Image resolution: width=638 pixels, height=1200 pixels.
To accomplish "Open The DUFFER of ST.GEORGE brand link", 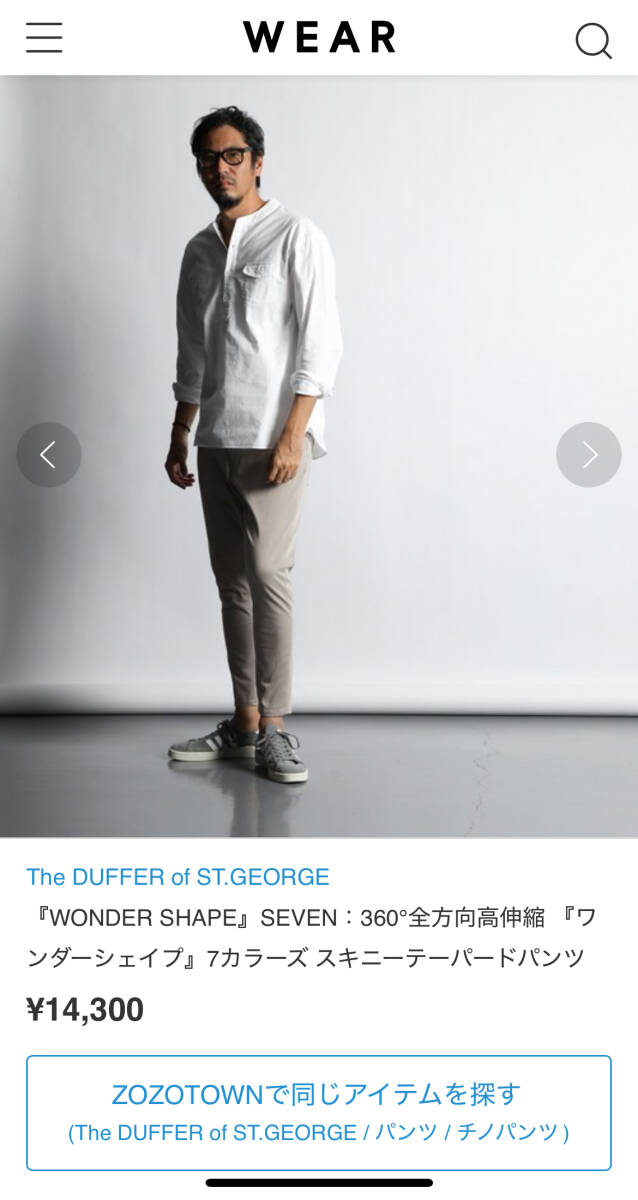I will click(x=178, y=877).
